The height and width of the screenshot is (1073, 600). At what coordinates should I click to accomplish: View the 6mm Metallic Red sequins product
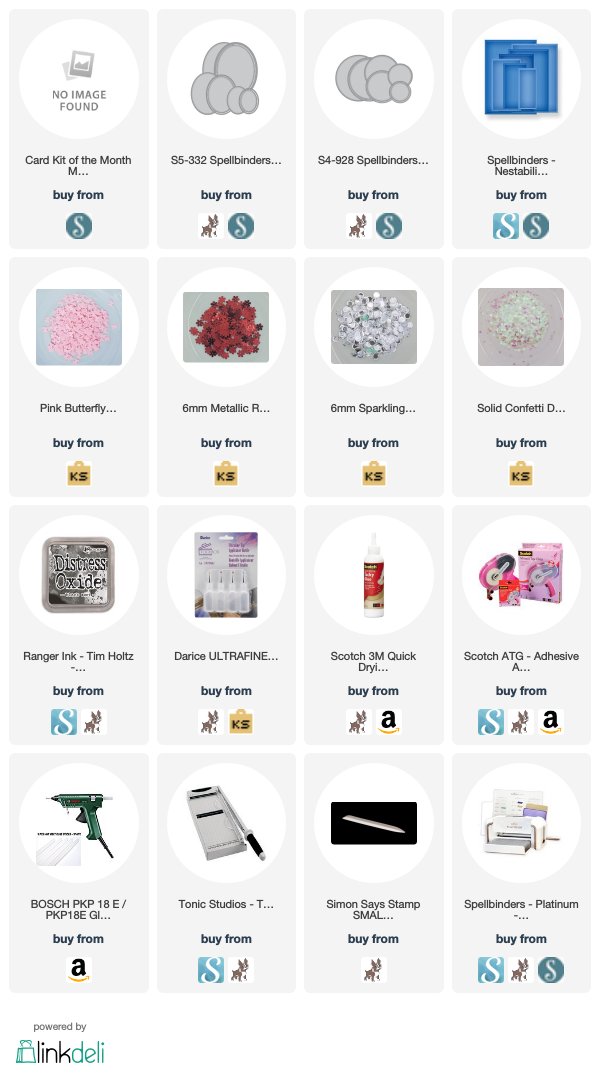click(226, 327)
